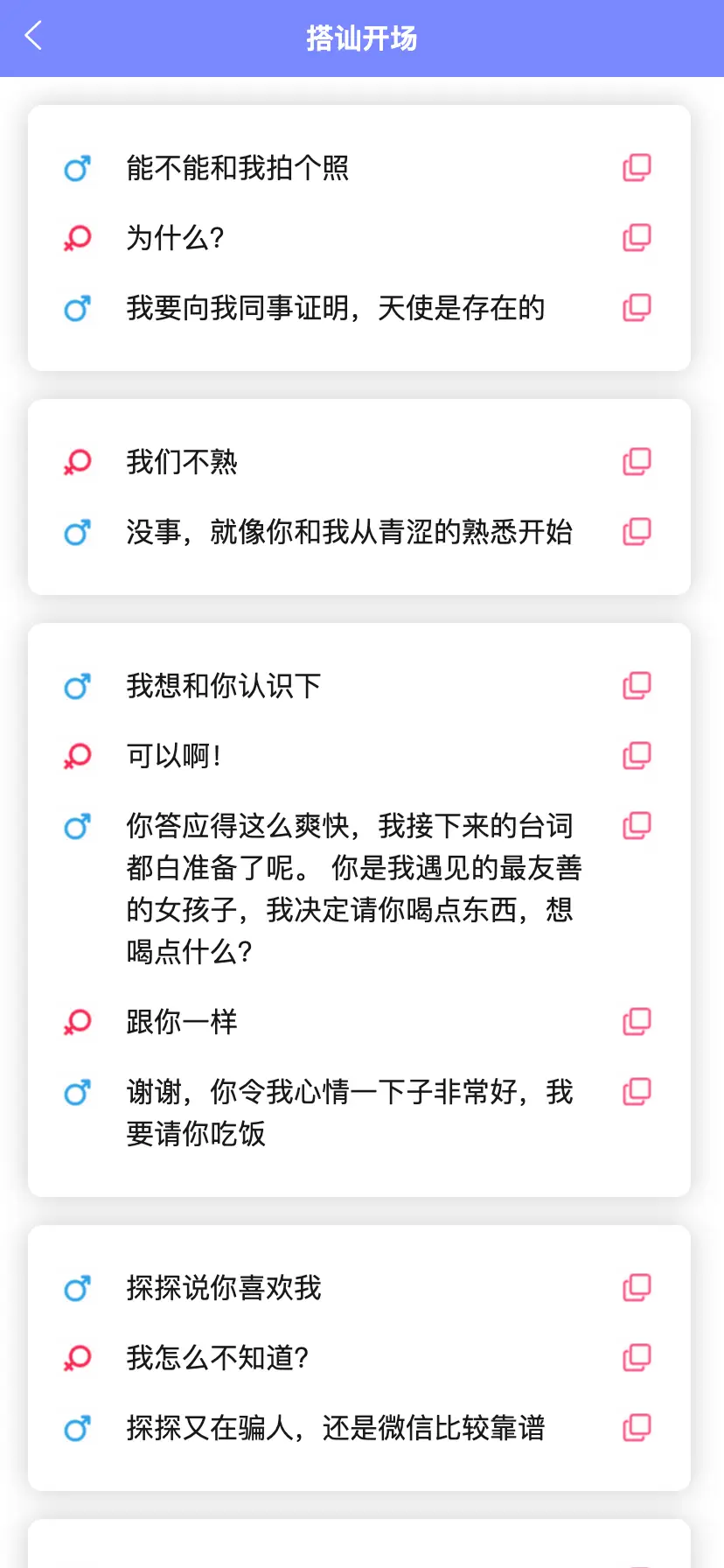Image resolution: width=724 pixels, height=1568 pixels.
Task: Copy the reply 我怎么不知道?
Action: (637, 1357)
